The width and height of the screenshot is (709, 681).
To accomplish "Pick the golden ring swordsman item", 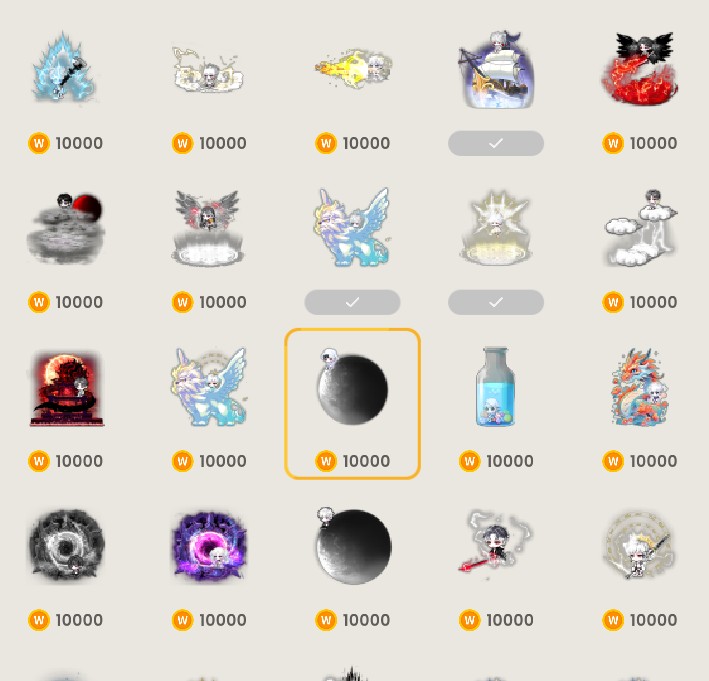I will 640,546.
